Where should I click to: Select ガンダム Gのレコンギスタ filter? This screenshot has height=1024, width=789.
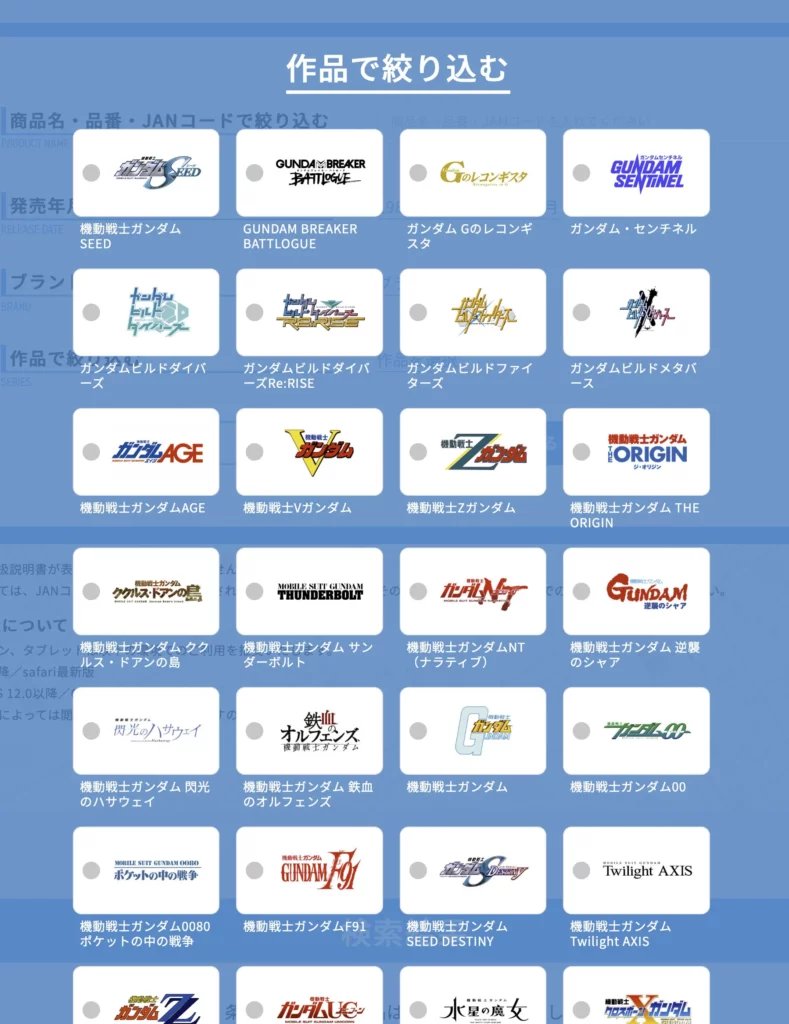(x=418, y=173)
